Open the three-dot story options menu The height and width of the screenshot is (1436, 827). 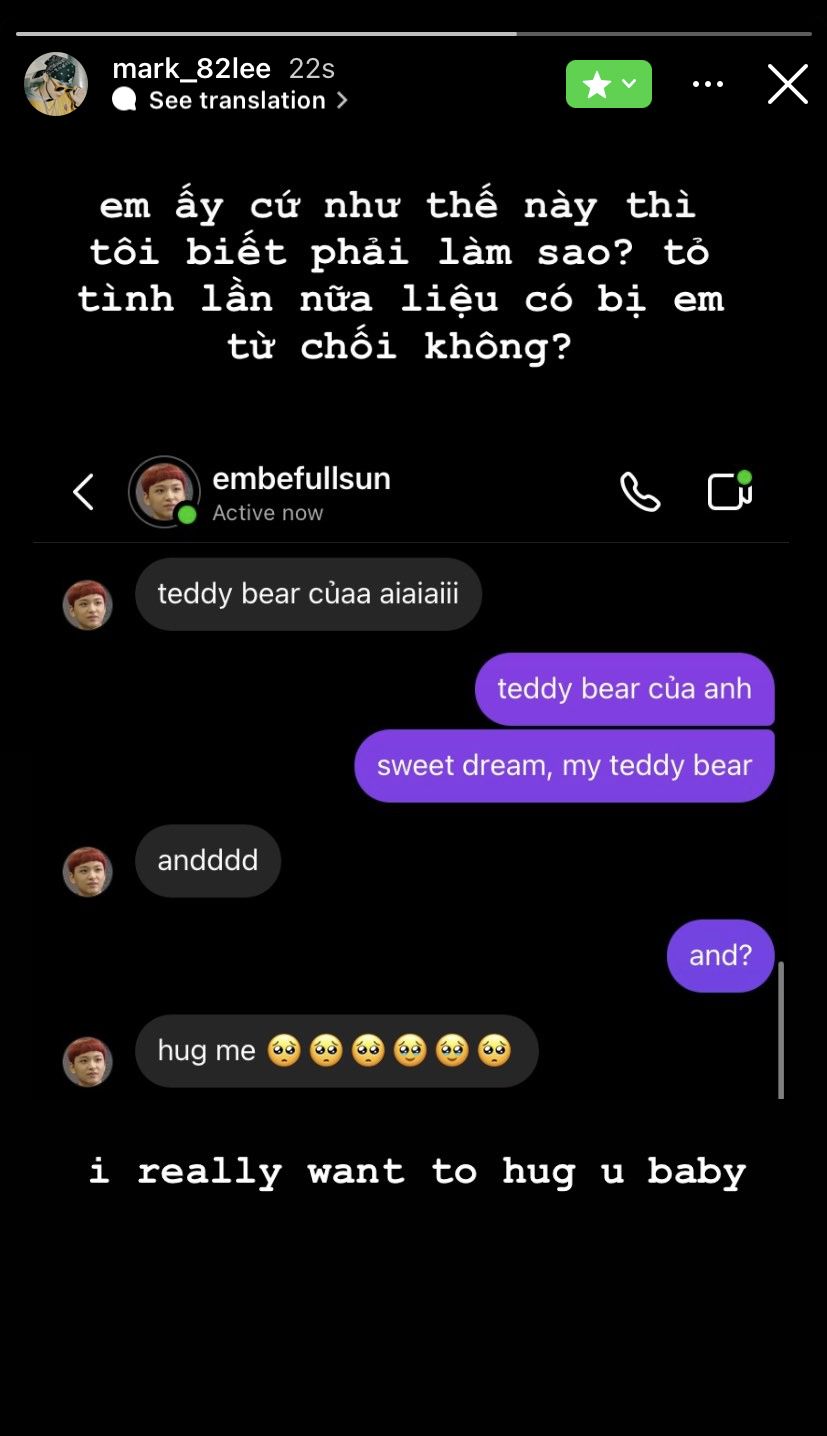[708, 84]
